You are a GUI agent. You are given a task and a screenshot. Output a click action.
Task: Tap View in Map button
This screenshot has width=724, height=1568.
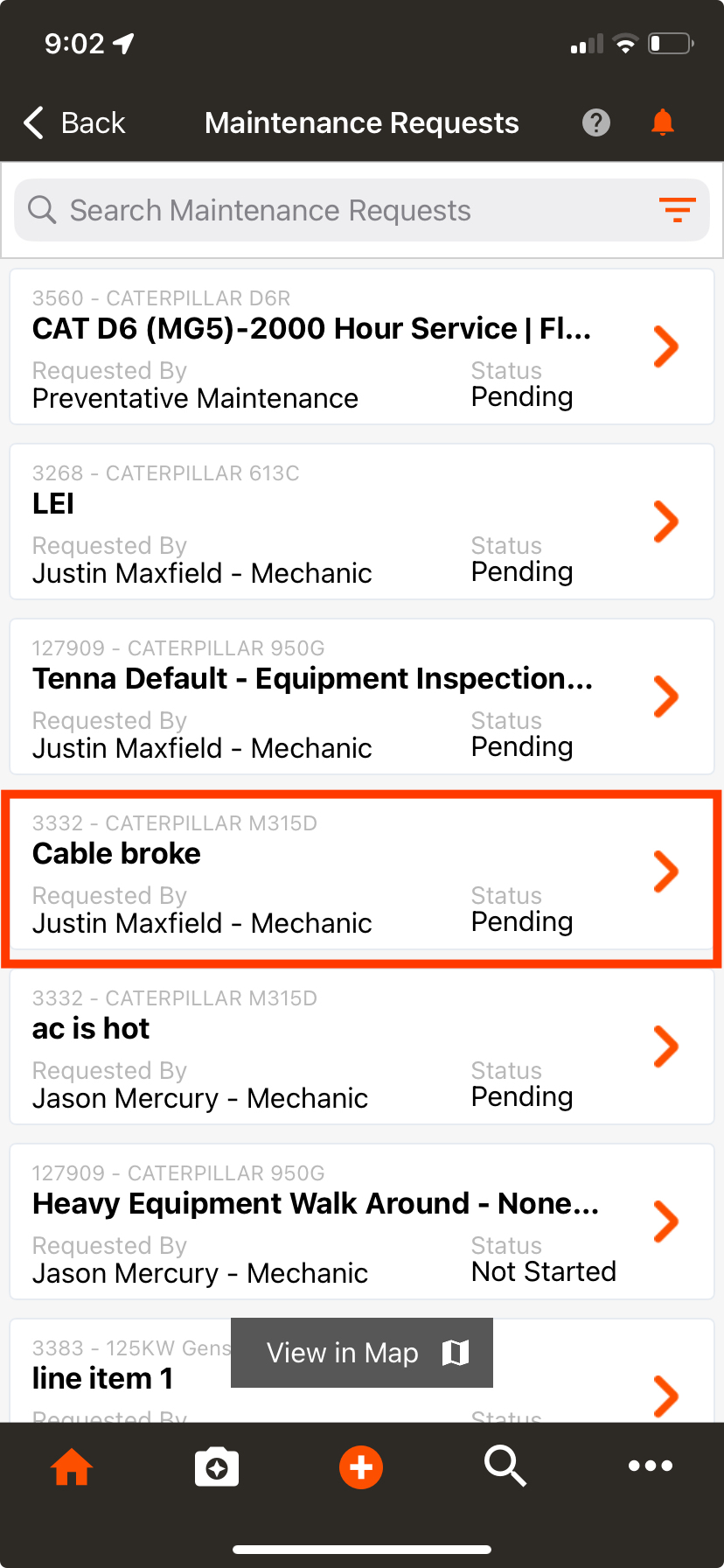[x=362, y=1353]
